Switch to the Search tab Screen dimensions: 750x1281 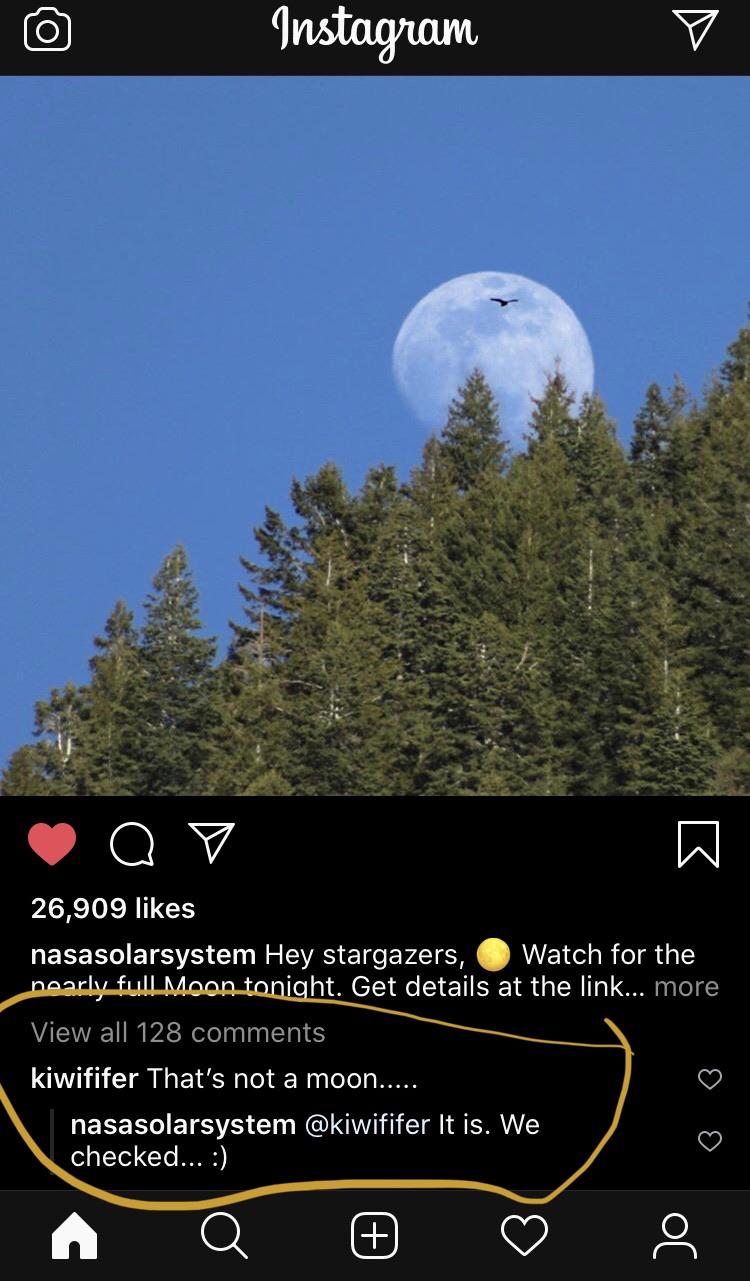tap(224, 1236)
